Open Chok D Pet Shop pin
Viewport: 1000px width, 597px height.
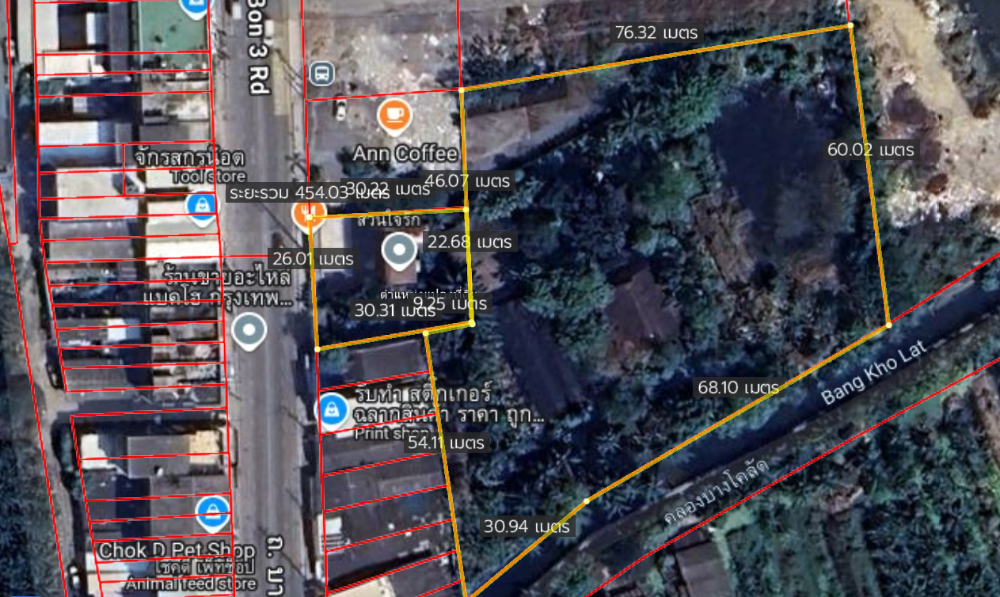click(211, 514)
